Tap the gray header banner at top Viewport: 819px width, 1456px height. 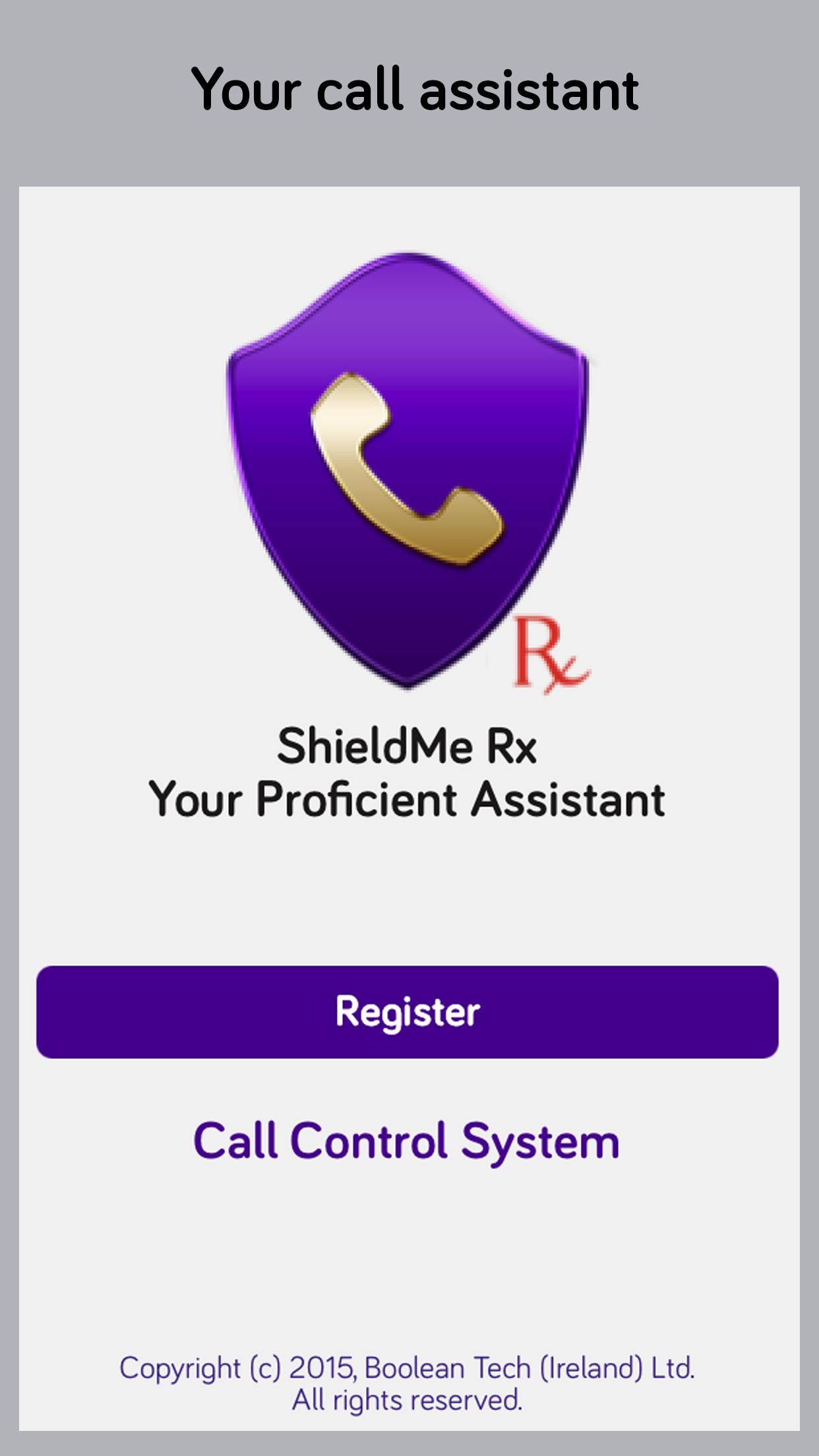click(408, 92)
